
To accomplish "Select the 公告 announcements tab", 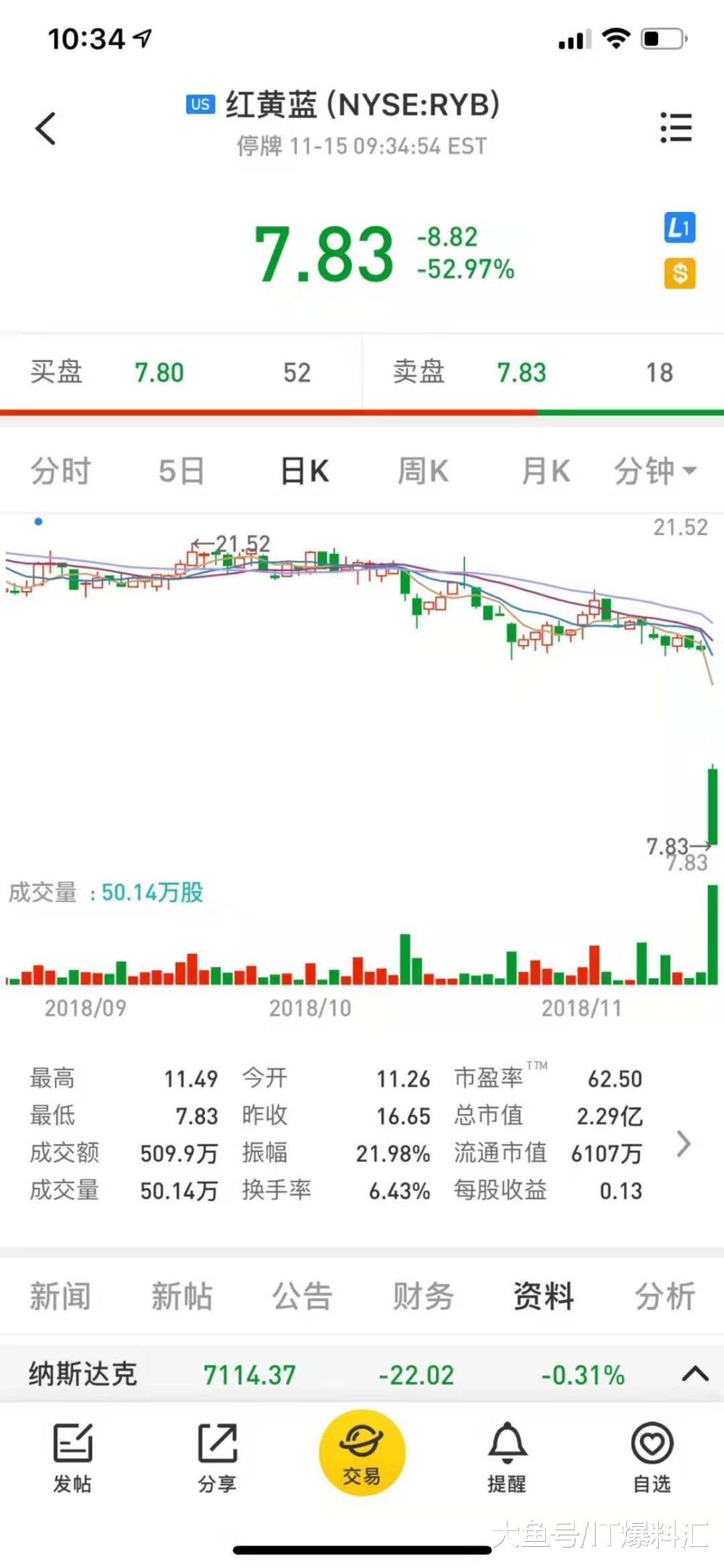I will pos(301,1297).
